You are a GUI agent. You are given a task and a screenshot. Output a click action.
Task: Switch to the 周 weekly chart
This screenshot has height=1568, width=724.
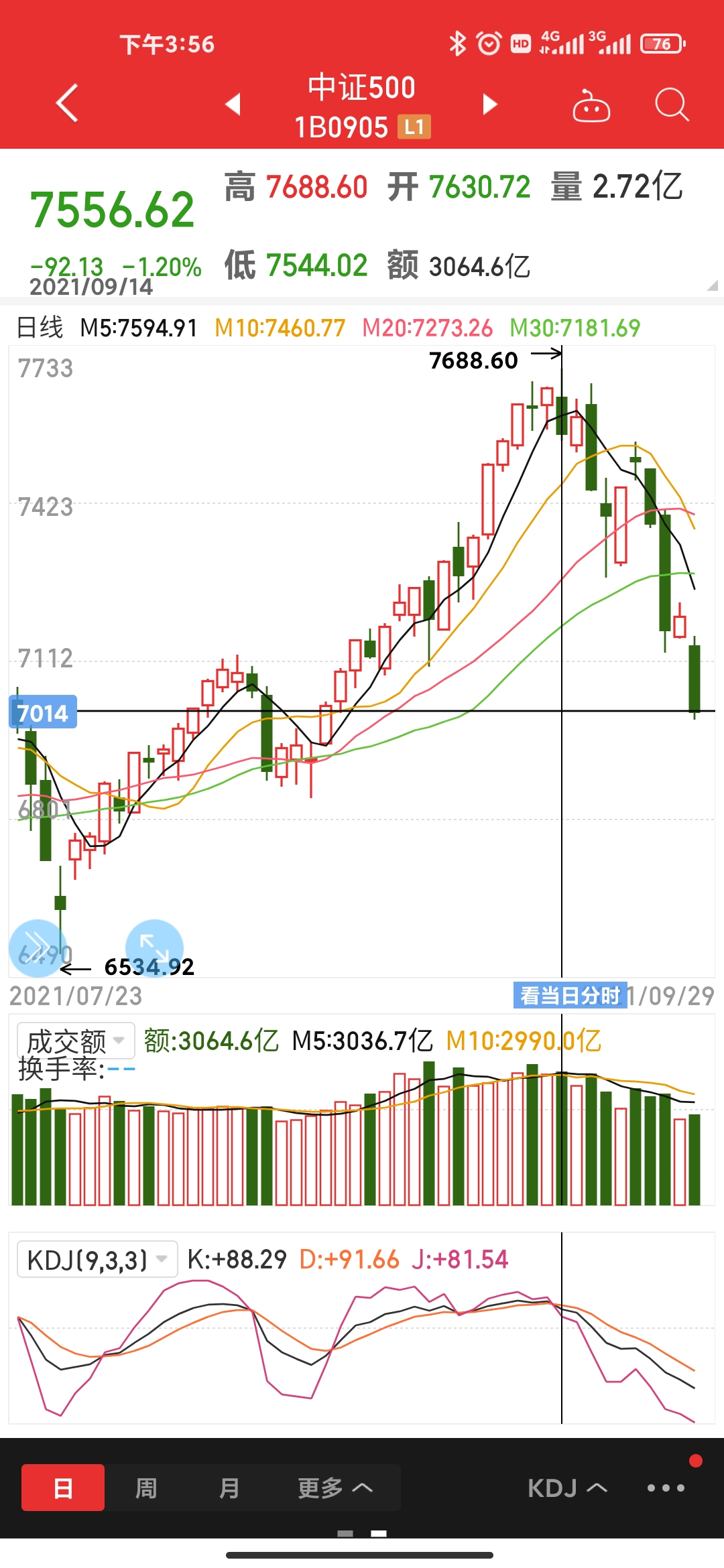click(146, 1488)
